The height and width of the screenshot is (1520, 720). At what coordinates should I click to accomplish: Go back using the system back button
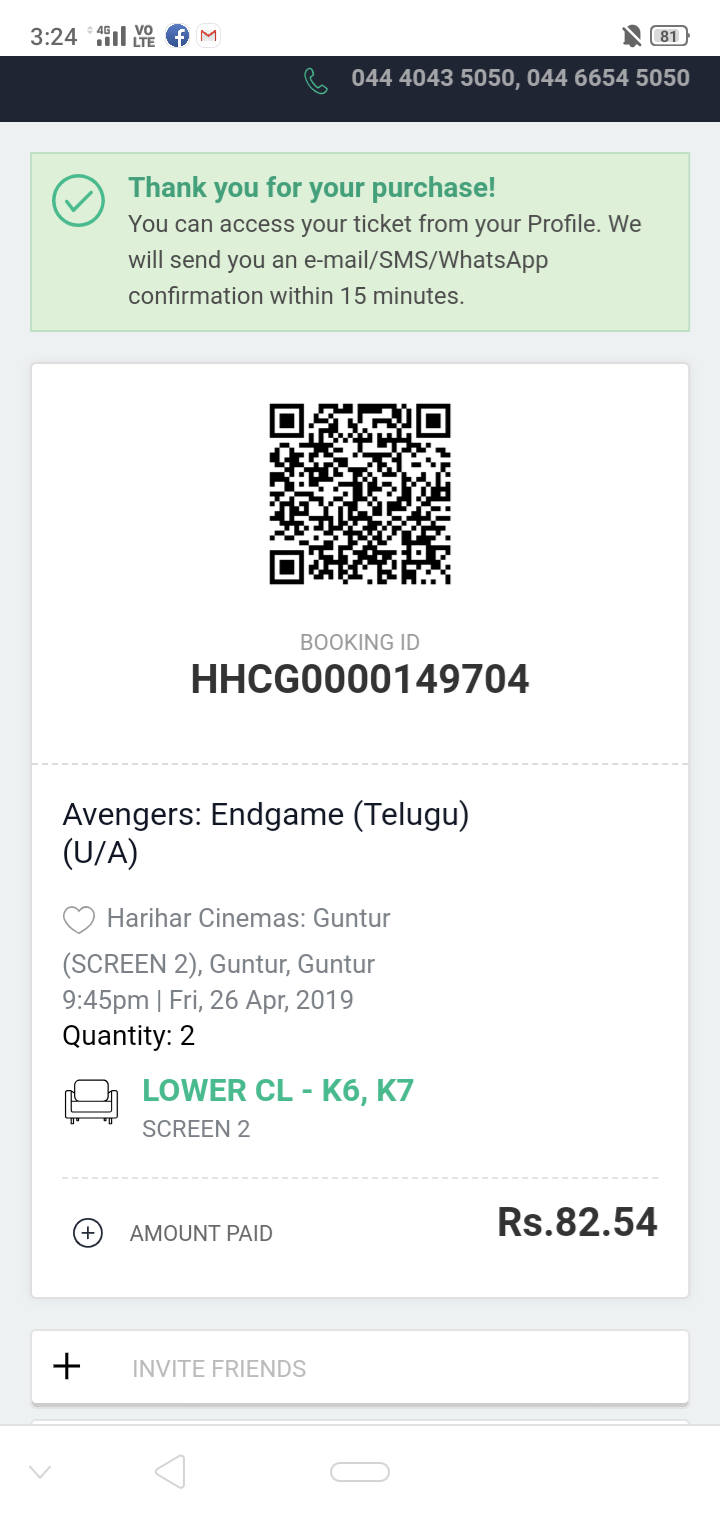[171, 1471]
